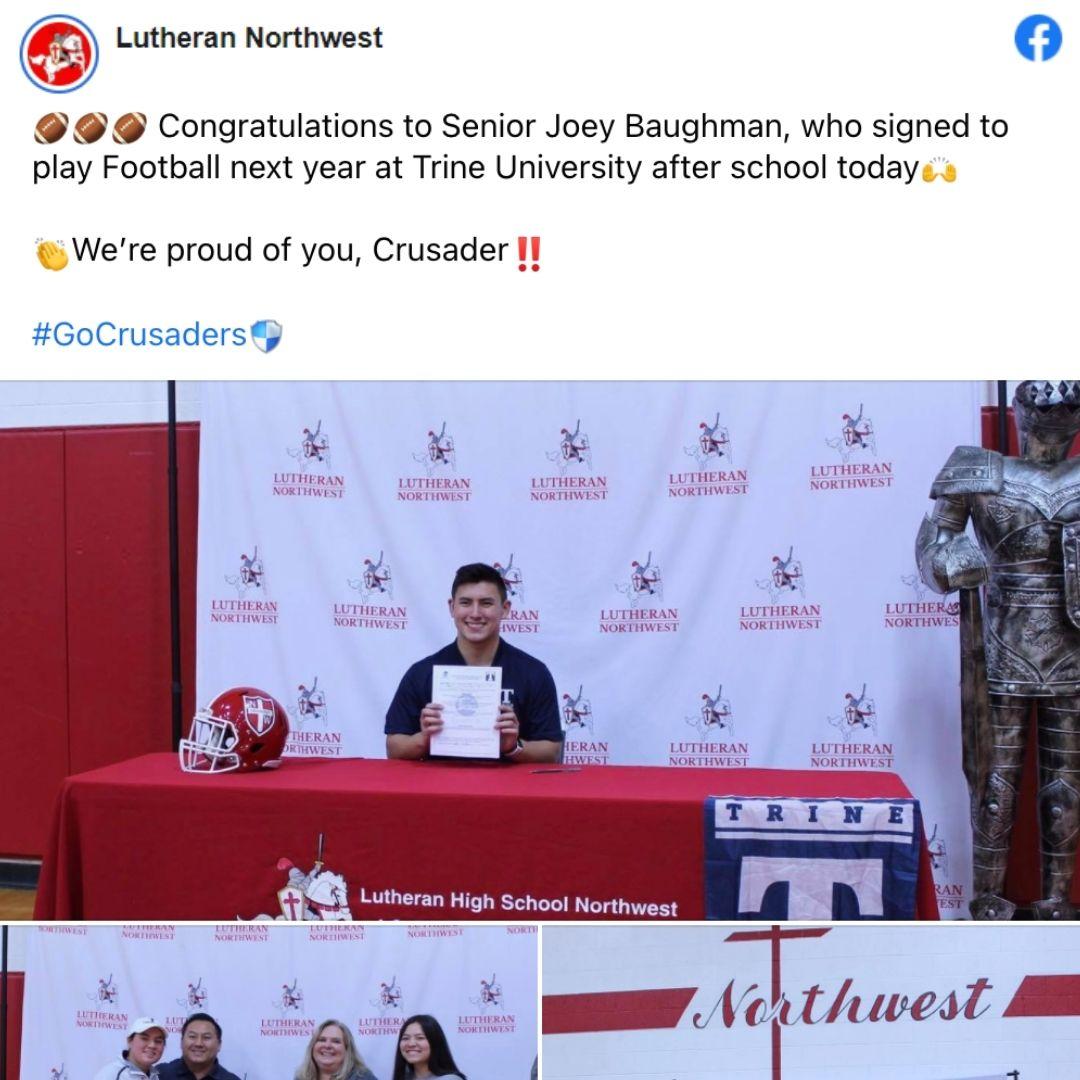Open Lutheran Northwest profile picture
This screenshot has height=1080, width=1080.
coord(59,53)
